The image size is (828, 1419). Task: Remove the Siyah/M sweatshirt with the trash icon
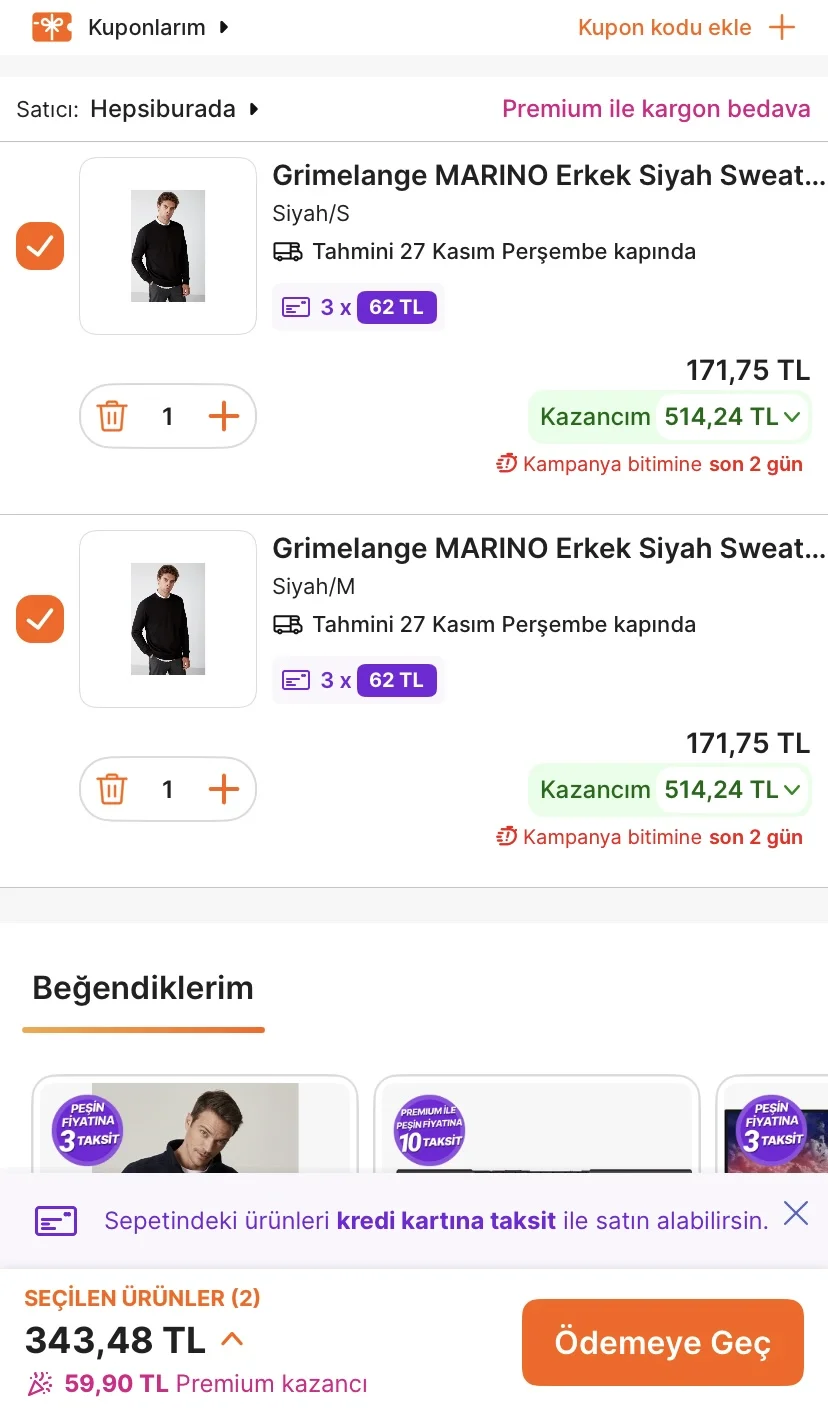pyautogui.click(x=112, y=789)
